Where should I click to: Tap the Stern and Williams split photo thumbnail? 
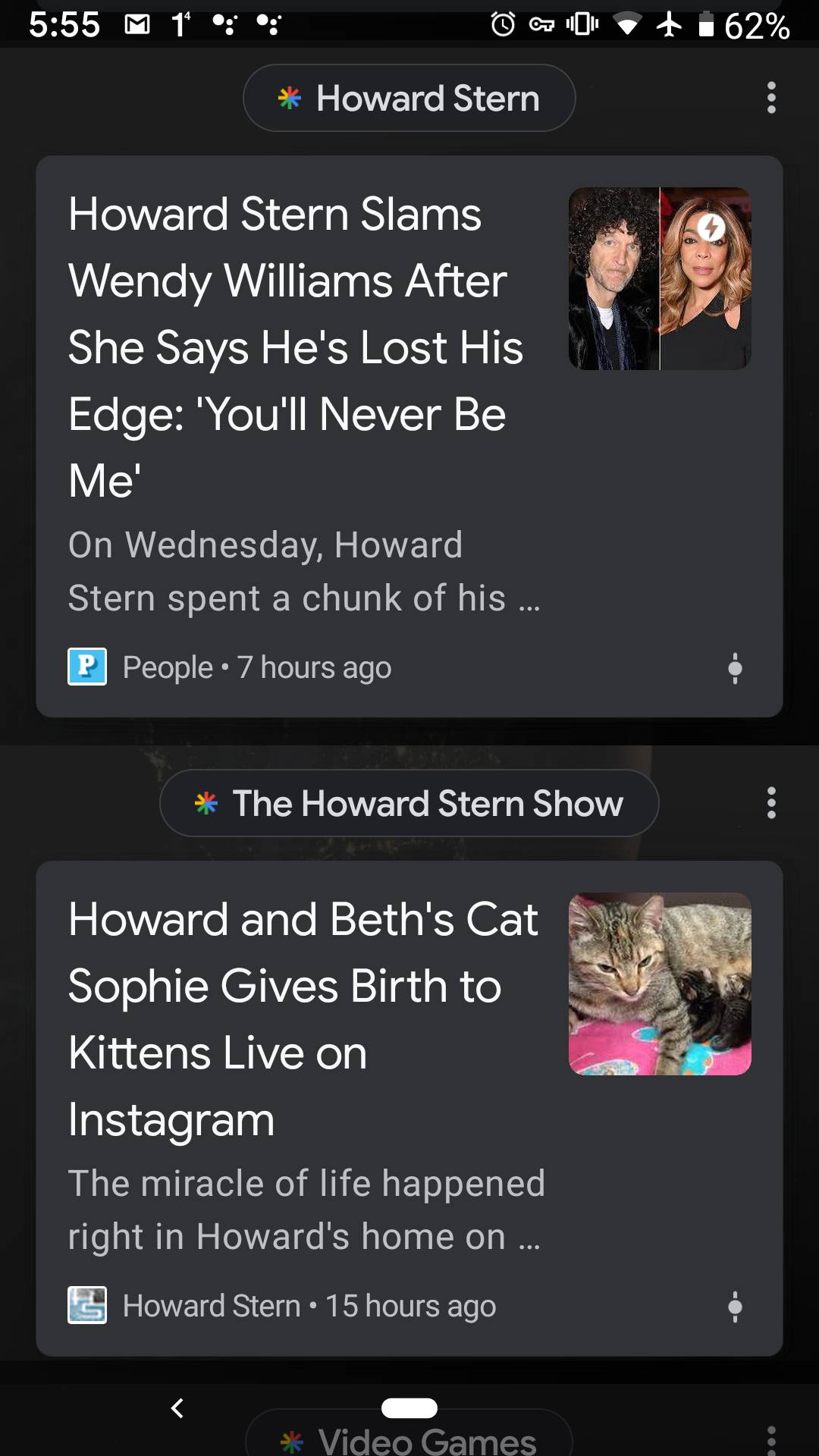point(658,278)
